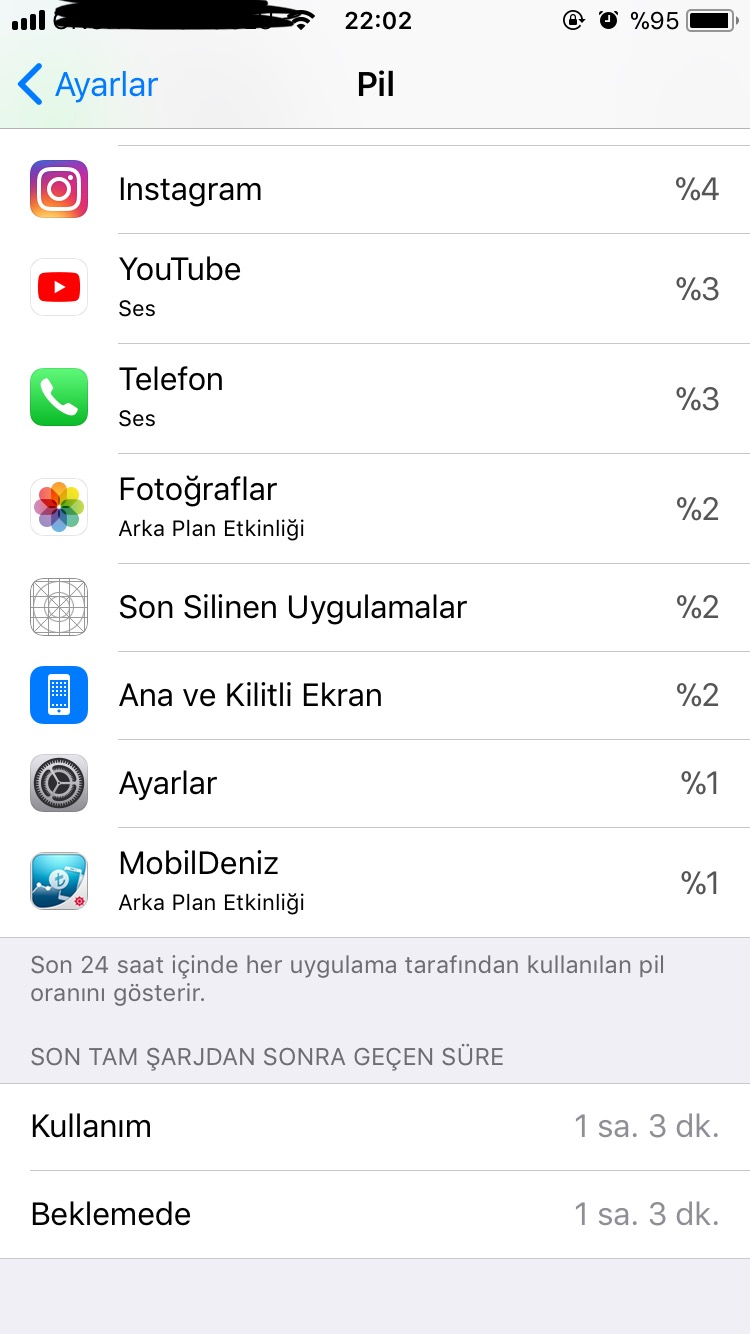Tap the Son Silinen Uygulamalar row
This screenshot has height=1334, width=750.
point(375,608)
